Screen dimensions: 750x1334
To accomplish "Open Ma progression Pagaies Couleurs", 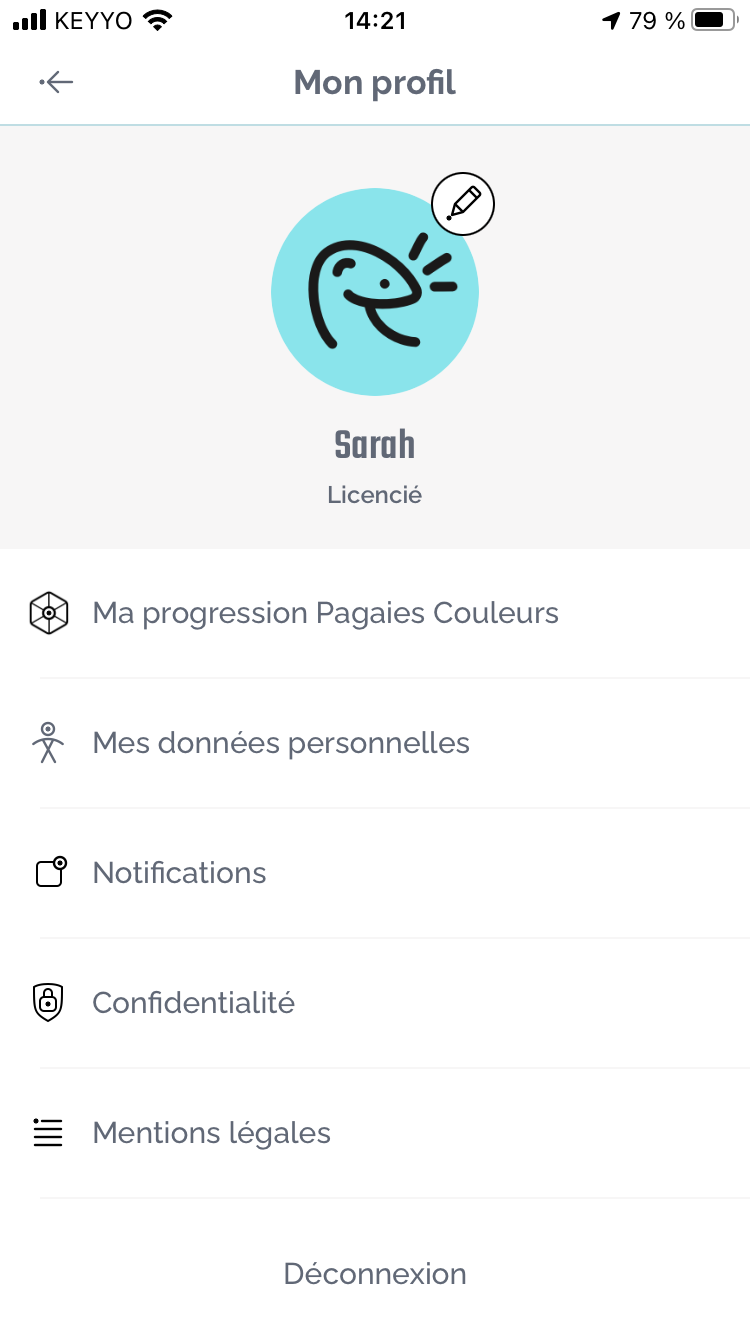I will [375, 613].
